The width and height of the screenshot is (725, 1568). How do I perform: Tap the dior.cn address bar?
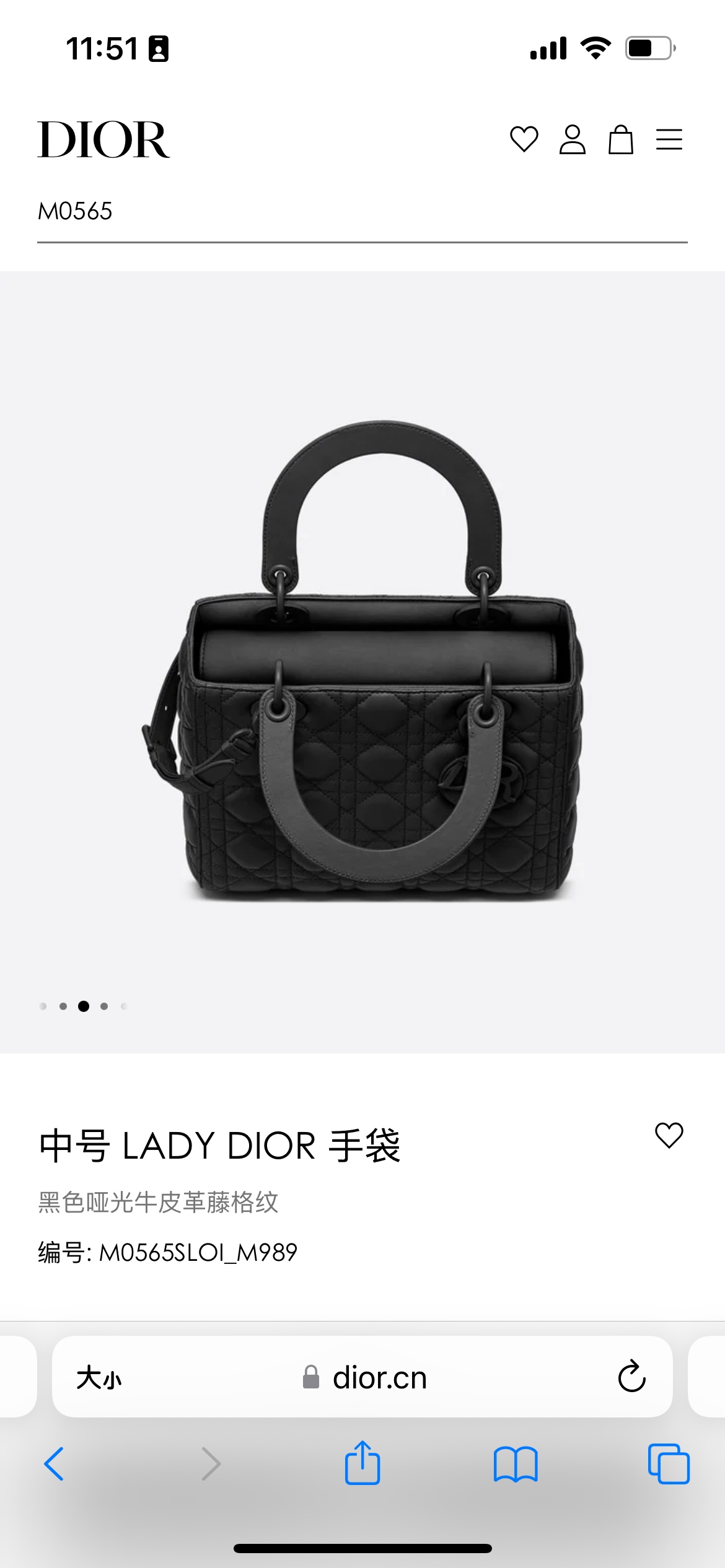[364, 1377]
